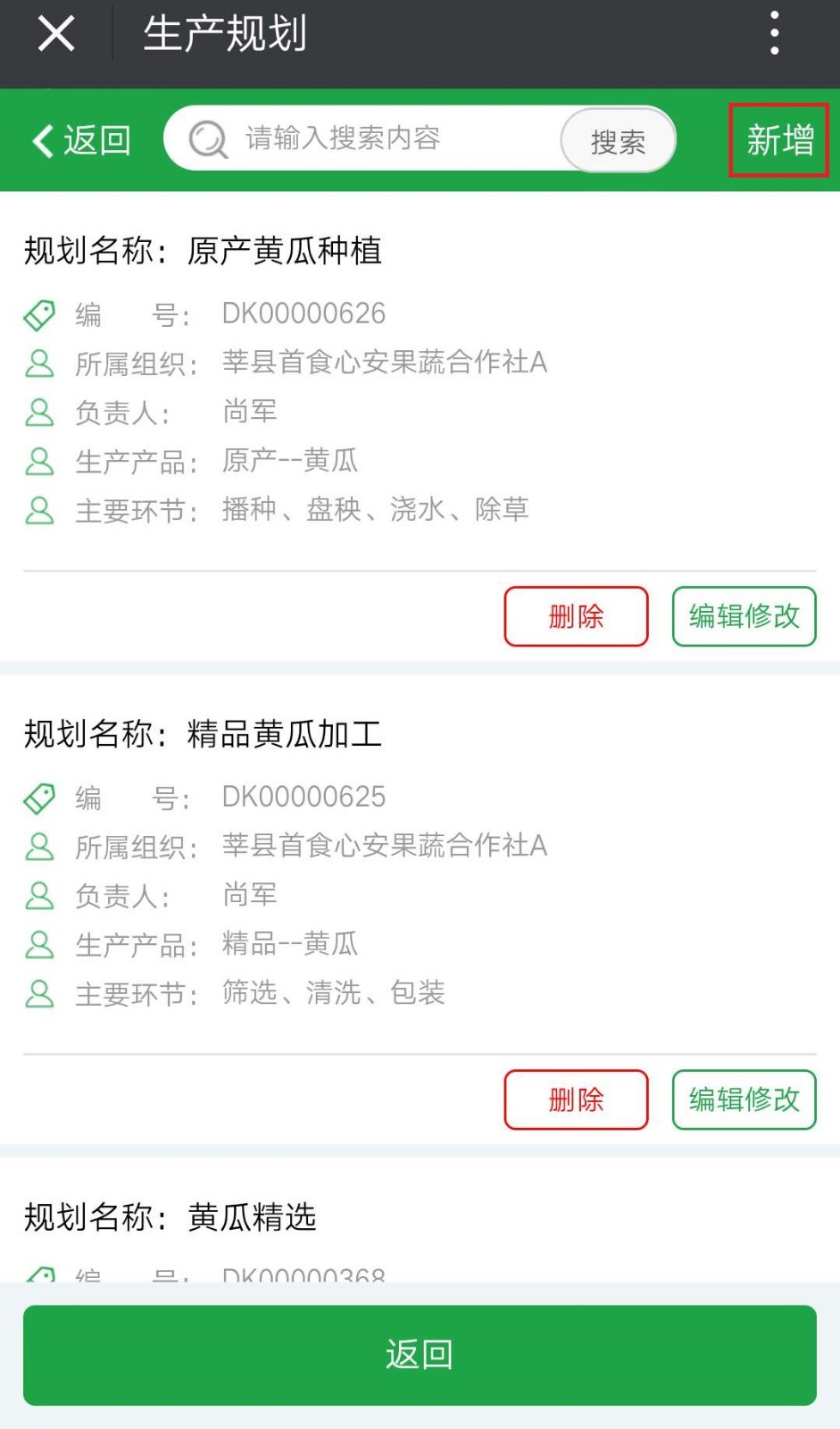
Task: Edit the 精品黄瓜加工 plan via 编辑修改
Action: click(x=744, y=1099)
